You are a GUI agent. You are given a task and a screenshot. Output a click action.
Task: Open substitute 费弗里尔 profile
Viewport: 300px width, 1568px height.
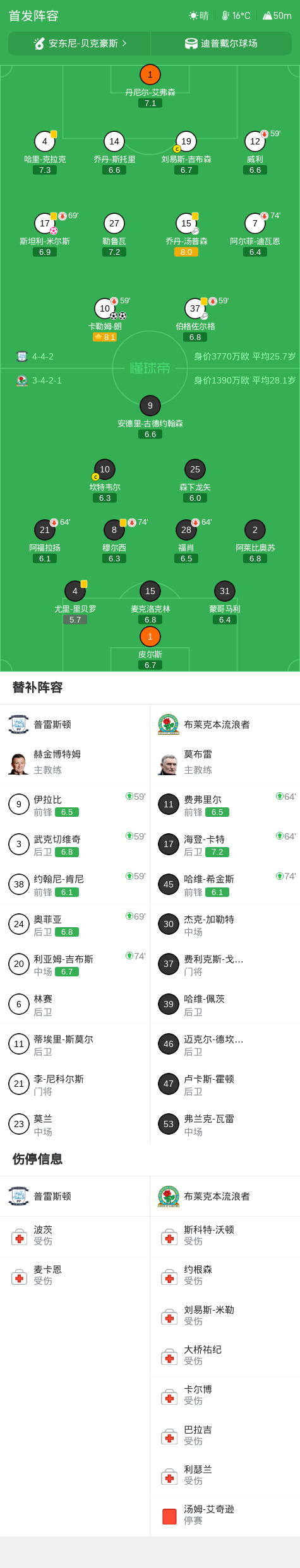pos(225,805)
